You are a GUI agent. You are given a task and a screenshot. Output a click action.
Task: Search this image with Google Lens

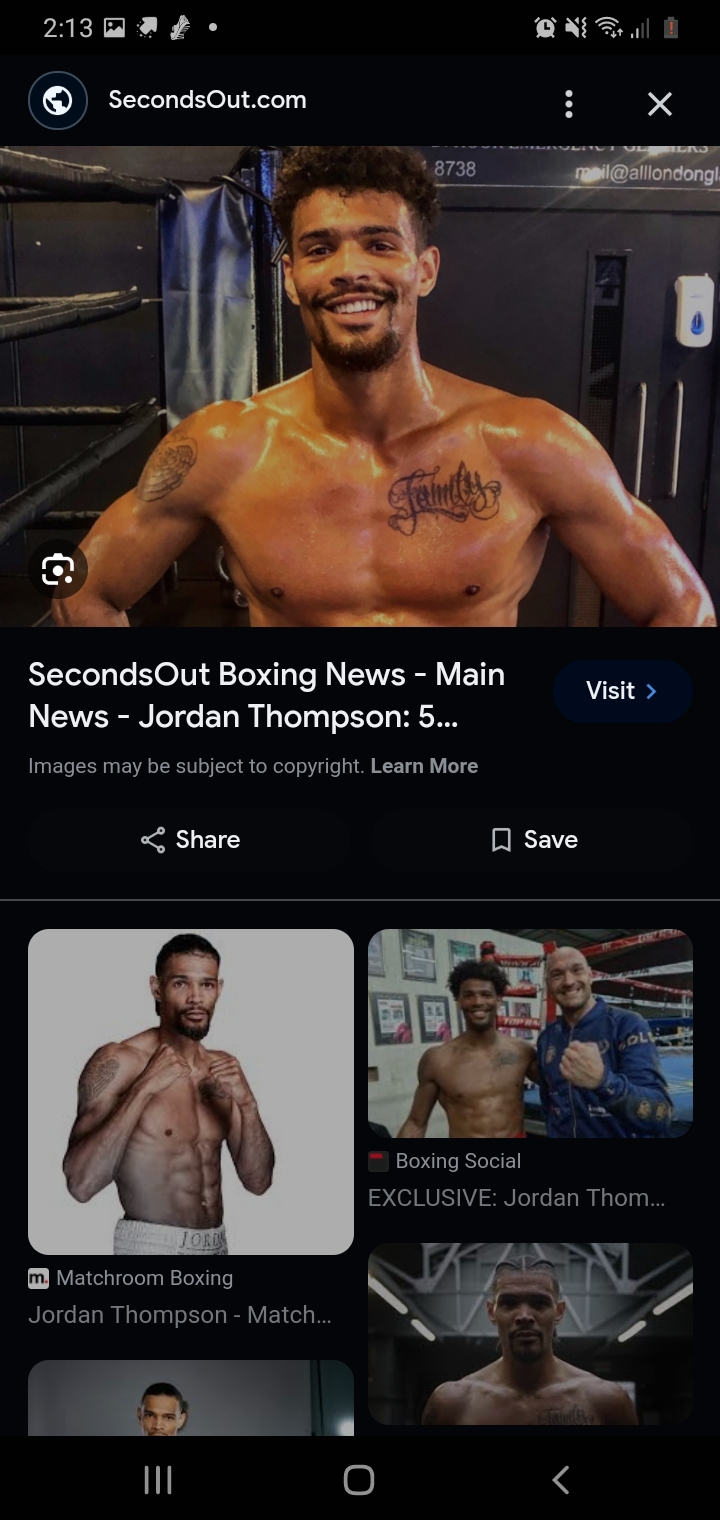point(58,570)
